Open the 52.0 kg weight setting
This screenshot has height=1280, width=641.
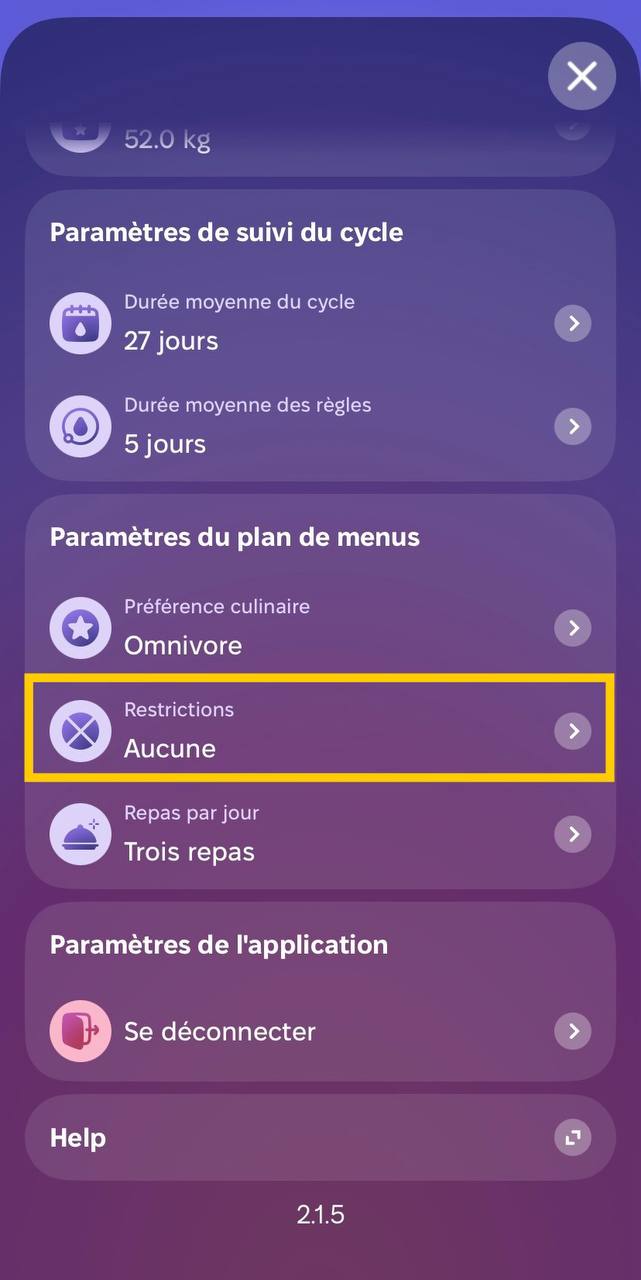point(320,140)
